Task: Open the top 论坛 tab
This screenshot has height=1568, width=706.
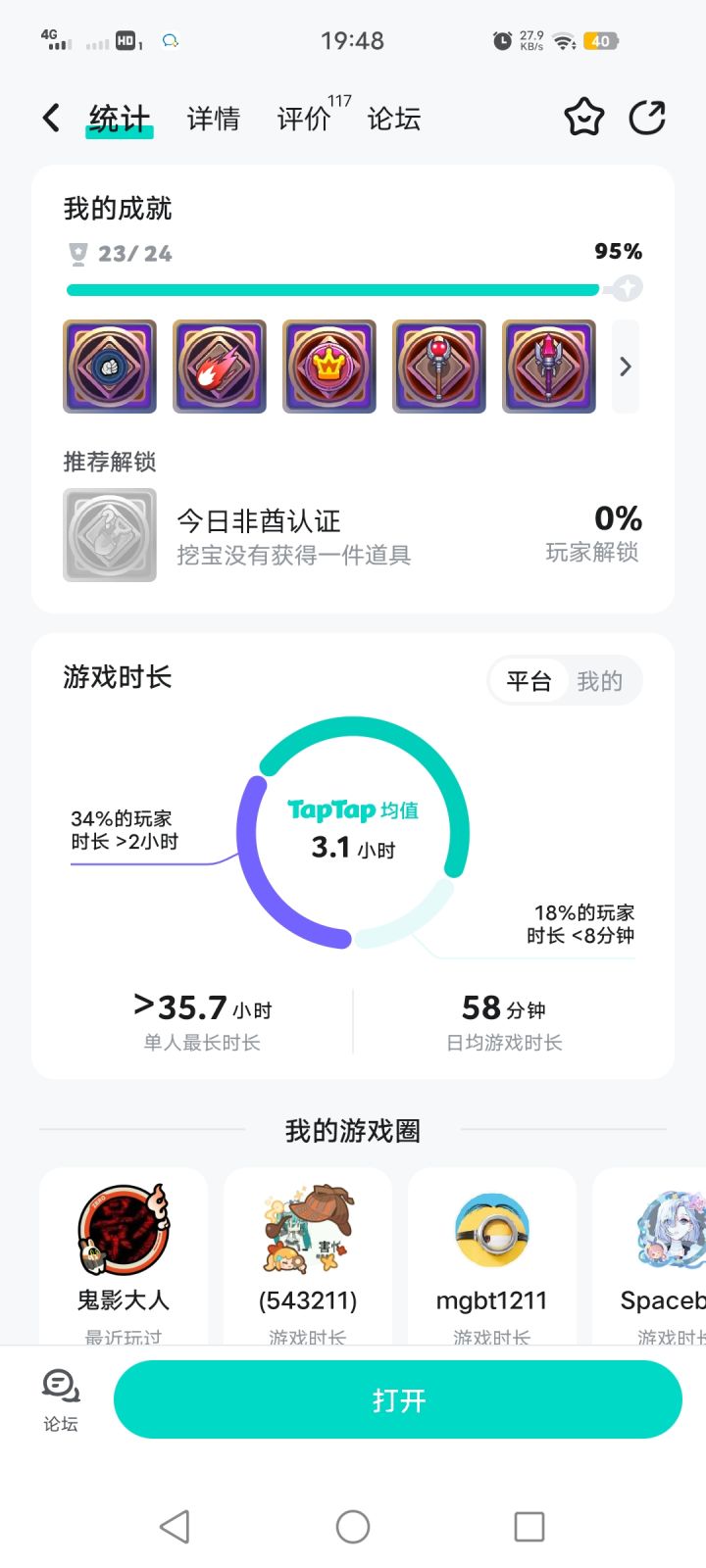Action: (393, 119)
